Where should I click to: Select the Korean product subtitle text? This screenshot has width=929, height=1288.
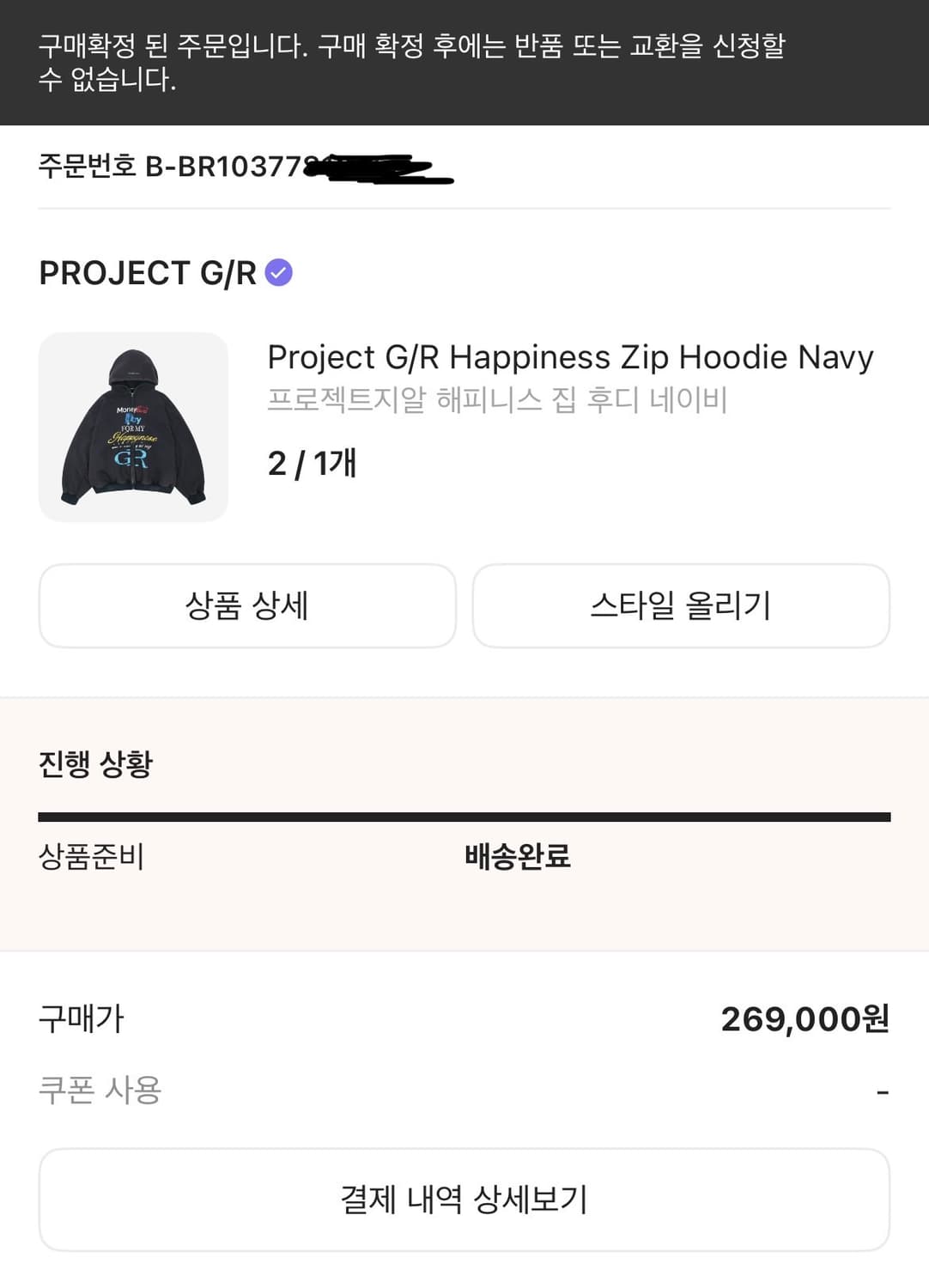tap(498, 394)
